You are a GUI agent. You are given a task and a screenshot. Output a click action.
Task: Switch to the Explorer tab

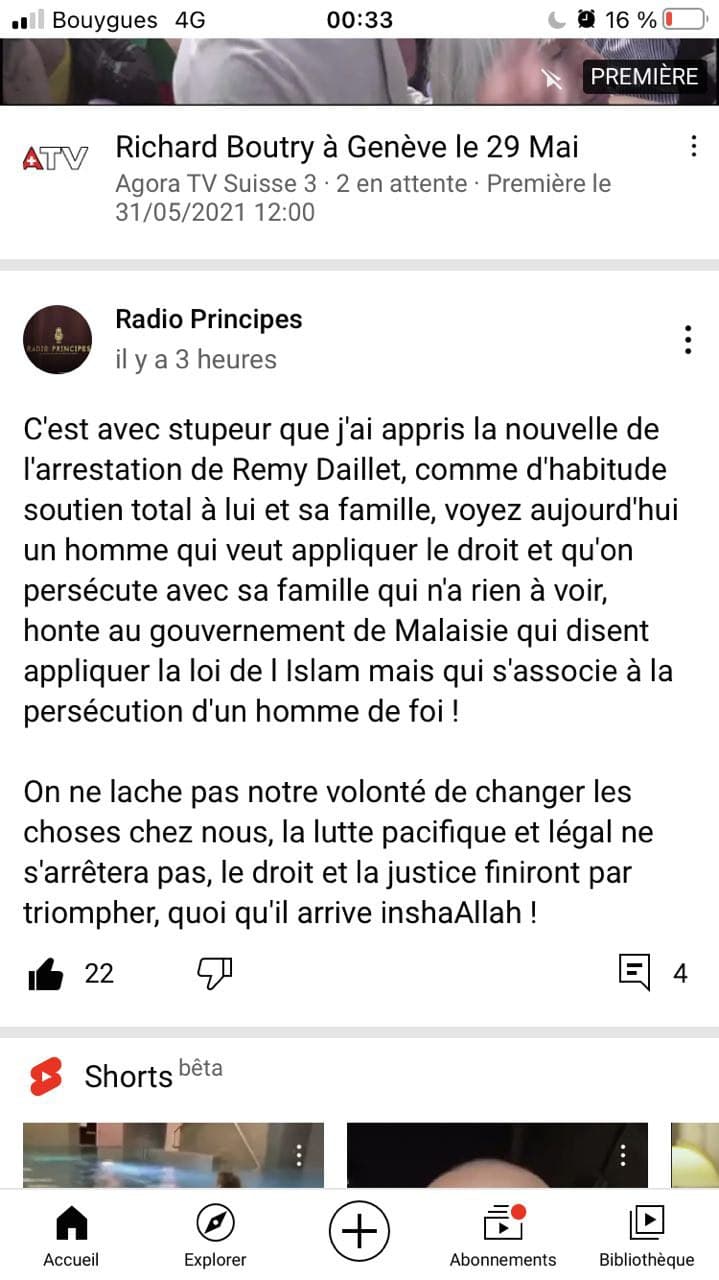[x=215, y=1236]
